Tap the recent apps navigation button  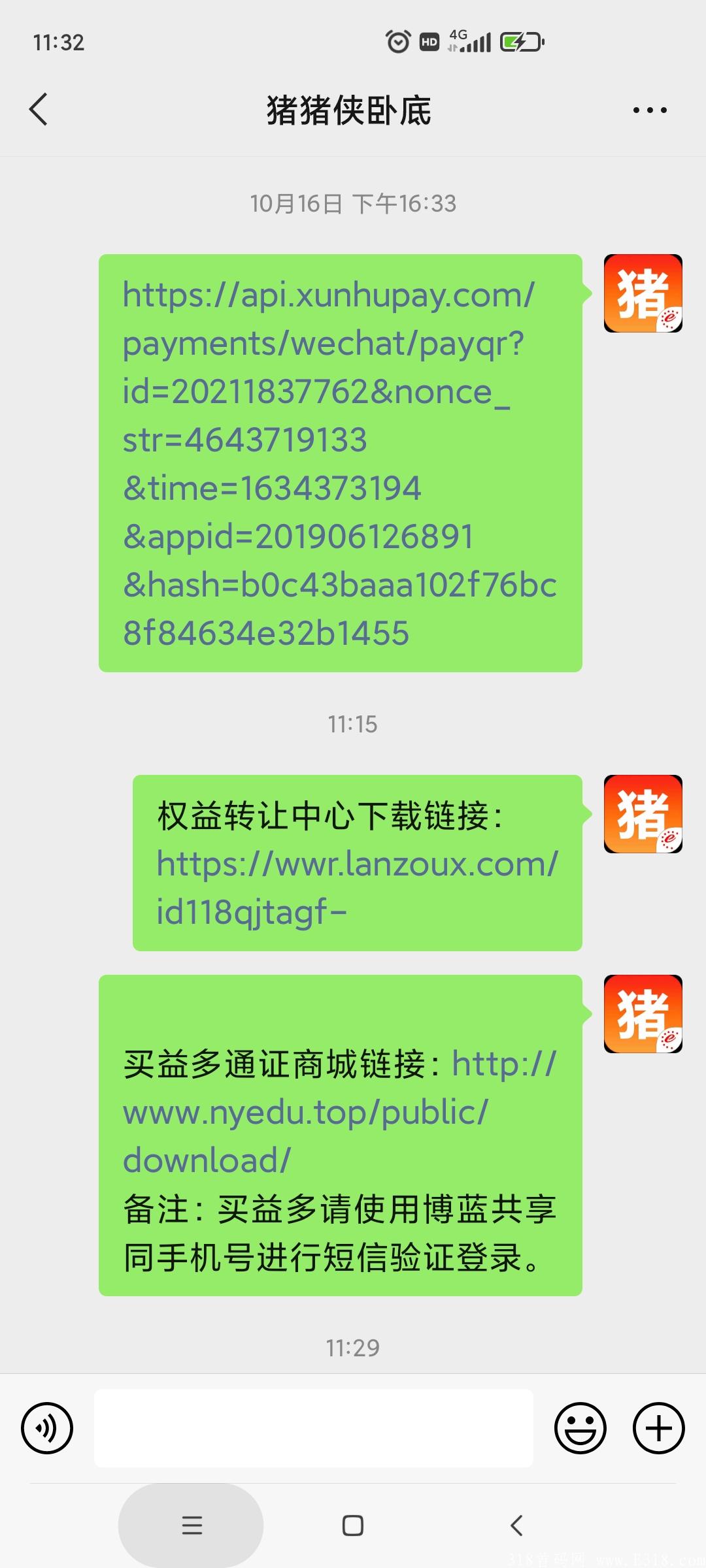(x=191, y=1525)
